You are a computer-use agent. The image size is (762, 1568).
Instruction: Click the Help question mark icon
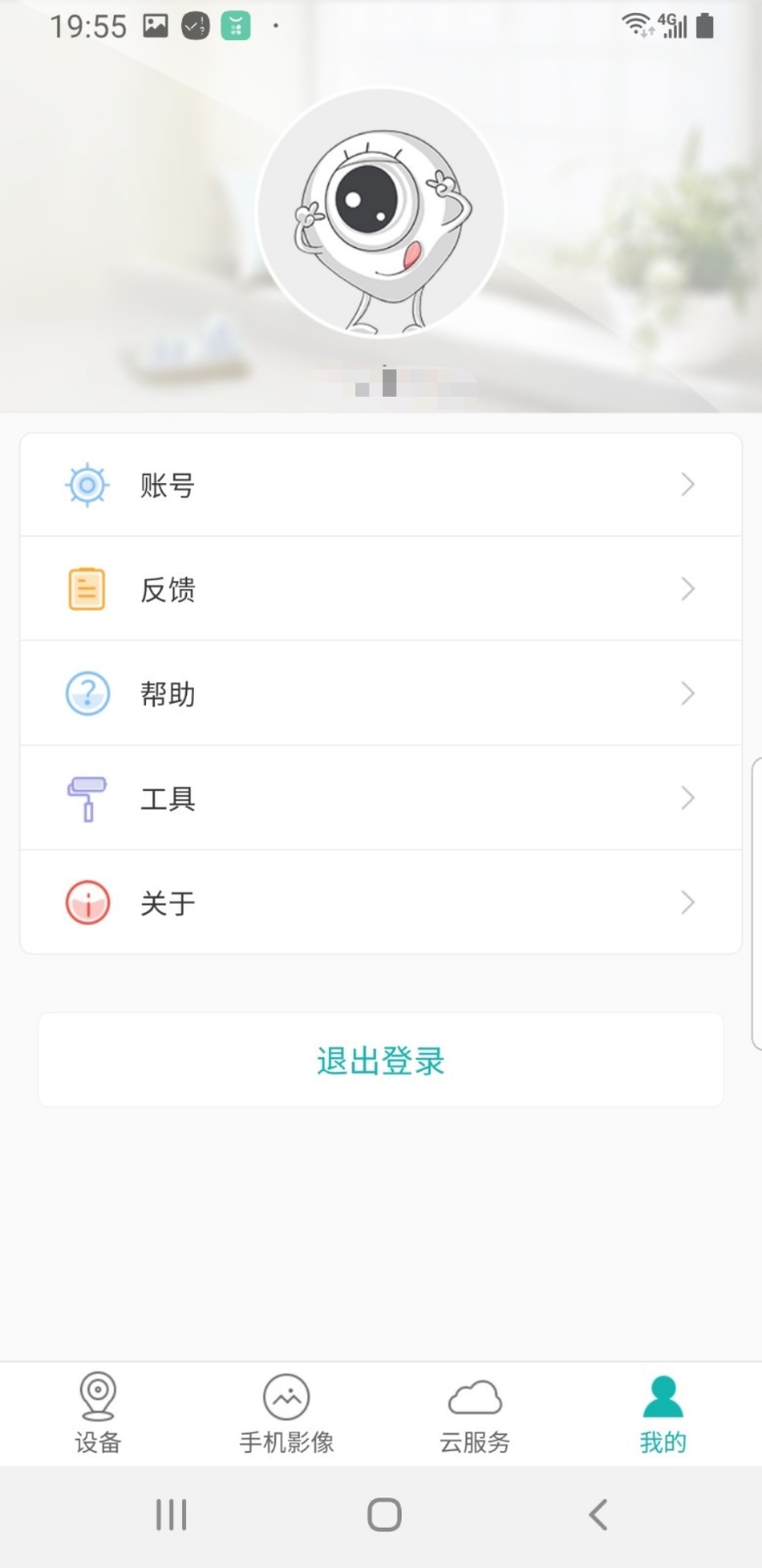(86, 693)
